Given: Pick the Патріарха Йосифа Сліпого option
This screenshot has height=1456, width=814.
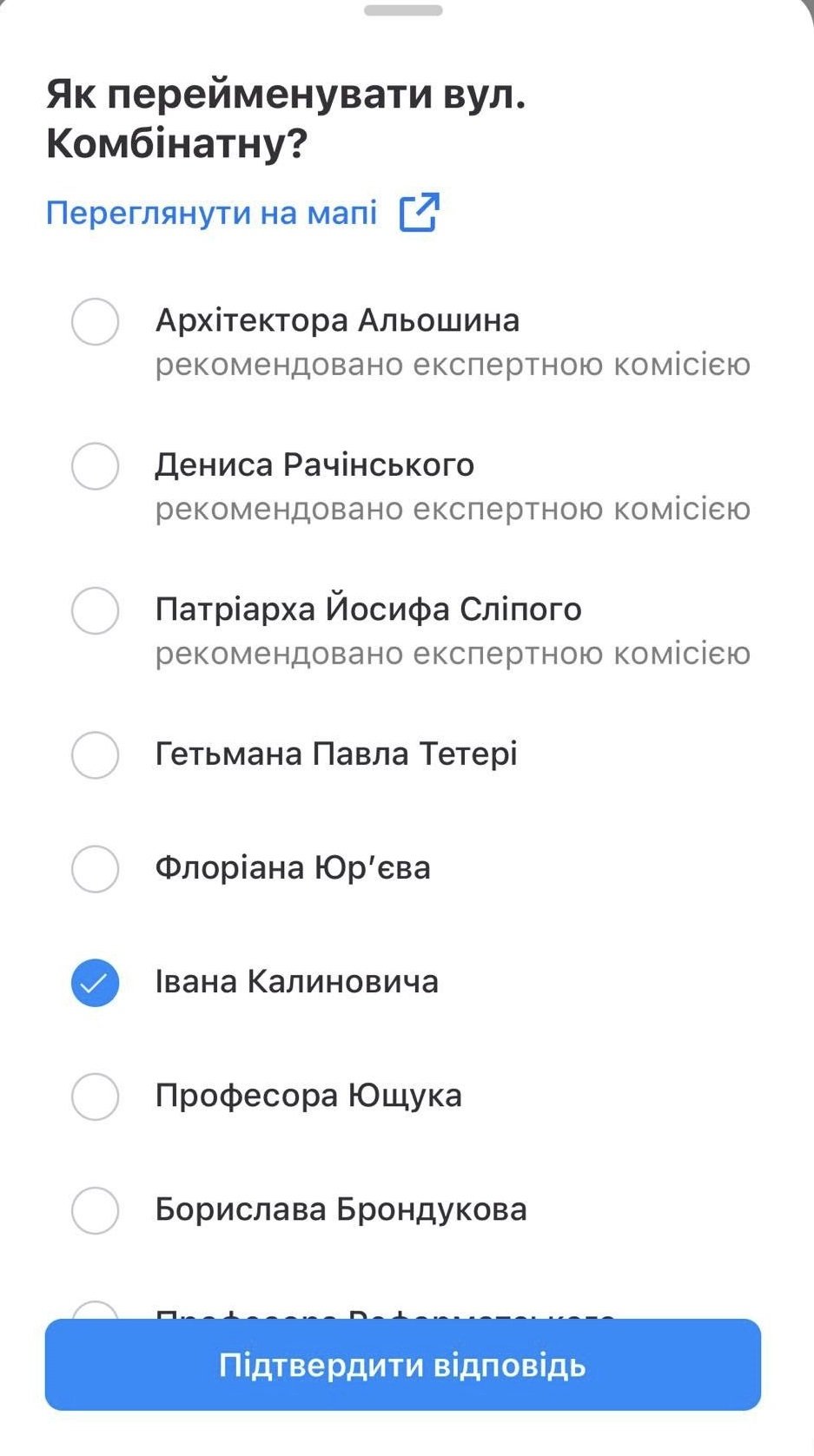Looking at the screenshot, I should pos(95,609).
